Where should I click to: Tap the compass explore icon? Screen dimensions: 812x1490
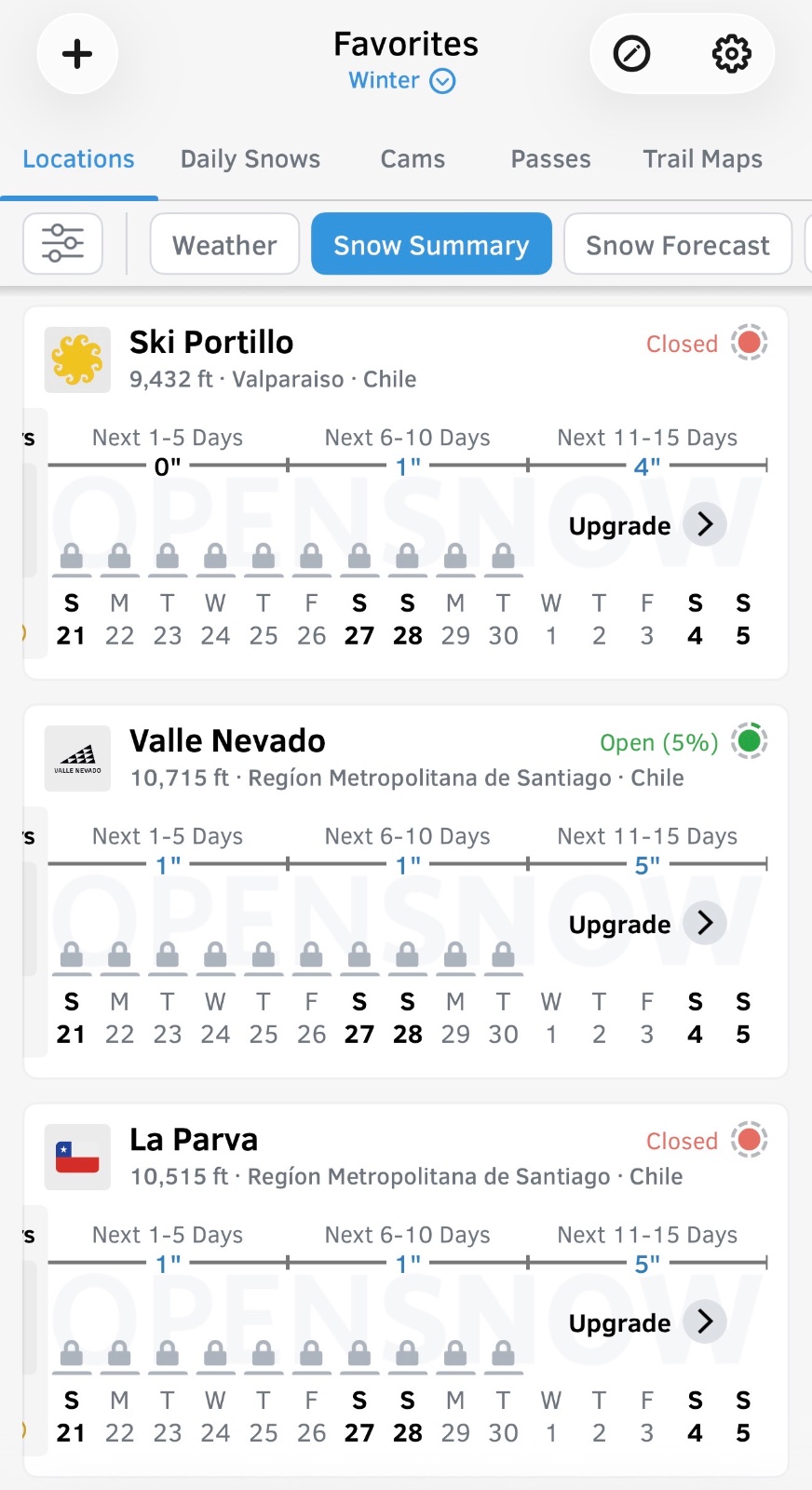pyautogui.click(x=631, y=54)
